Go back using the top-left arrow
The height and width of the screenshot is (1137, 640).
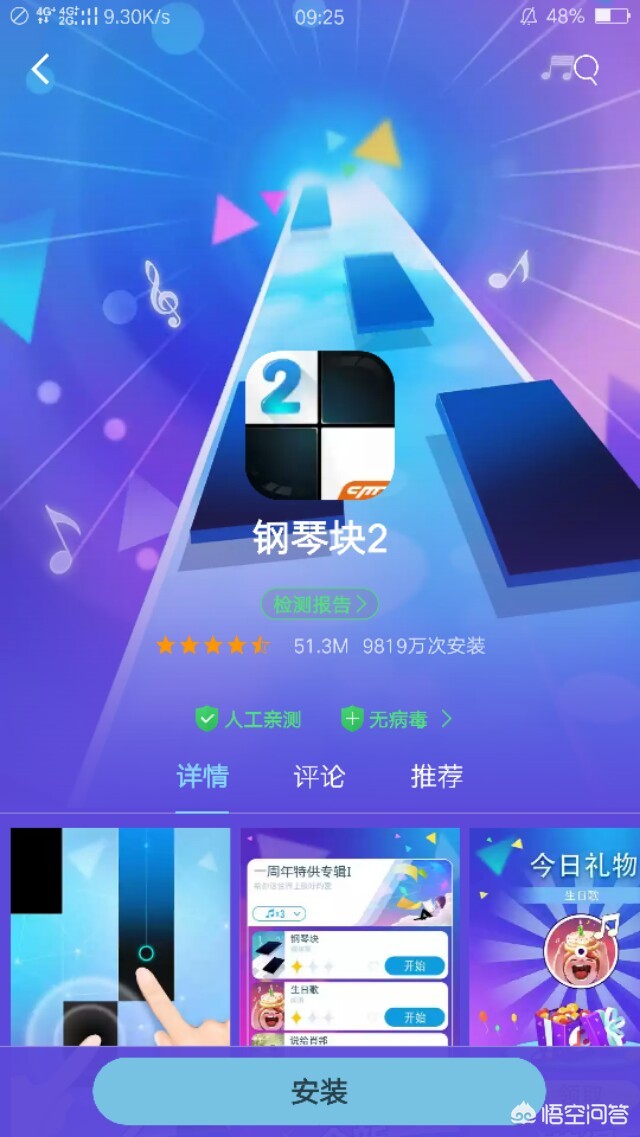pos(40,69)
